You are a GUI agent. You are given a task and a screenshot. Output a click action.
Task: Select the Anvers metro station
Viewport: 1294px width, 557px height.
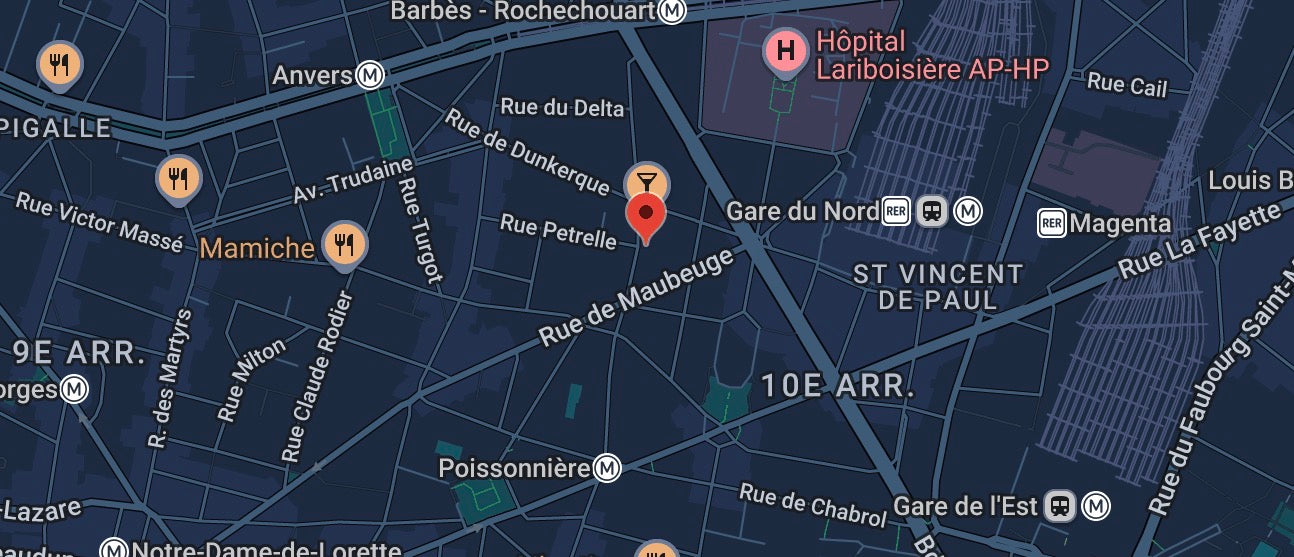click(x=372, y=75)
